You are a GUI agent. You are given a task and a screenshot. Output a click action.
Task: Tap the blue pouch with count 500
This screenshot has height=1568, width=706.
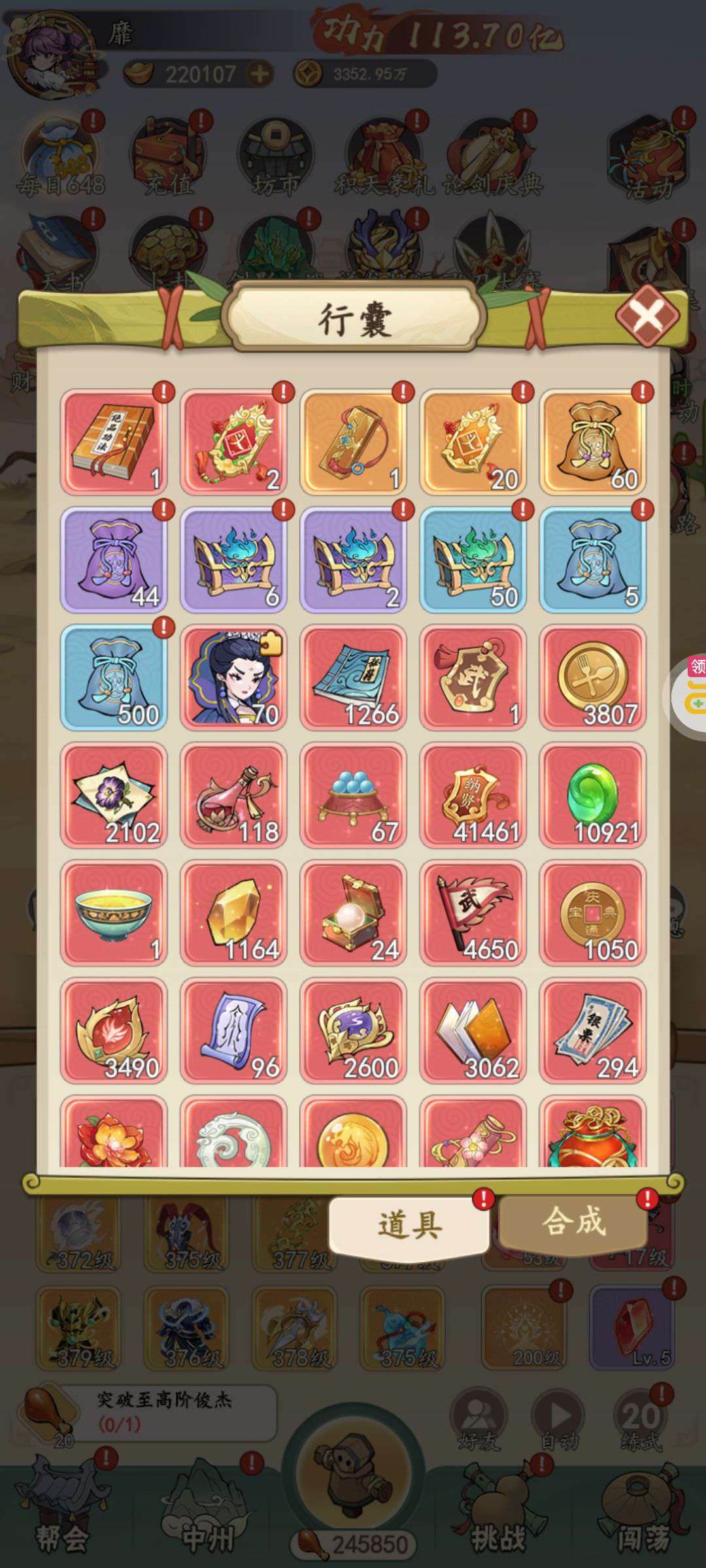point(114,677)
